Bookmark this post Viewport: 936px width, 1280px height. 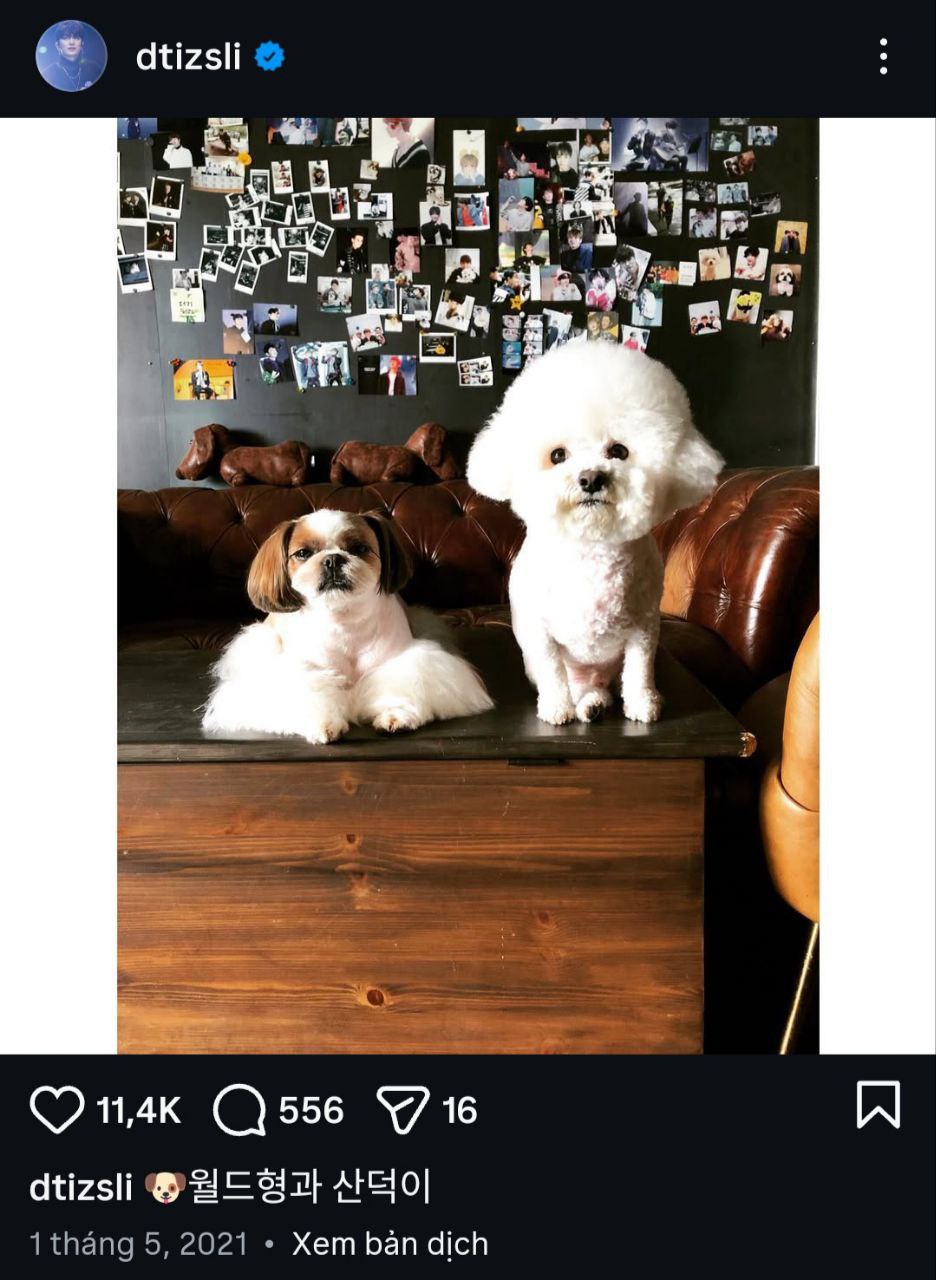[x=878, y=1105]
